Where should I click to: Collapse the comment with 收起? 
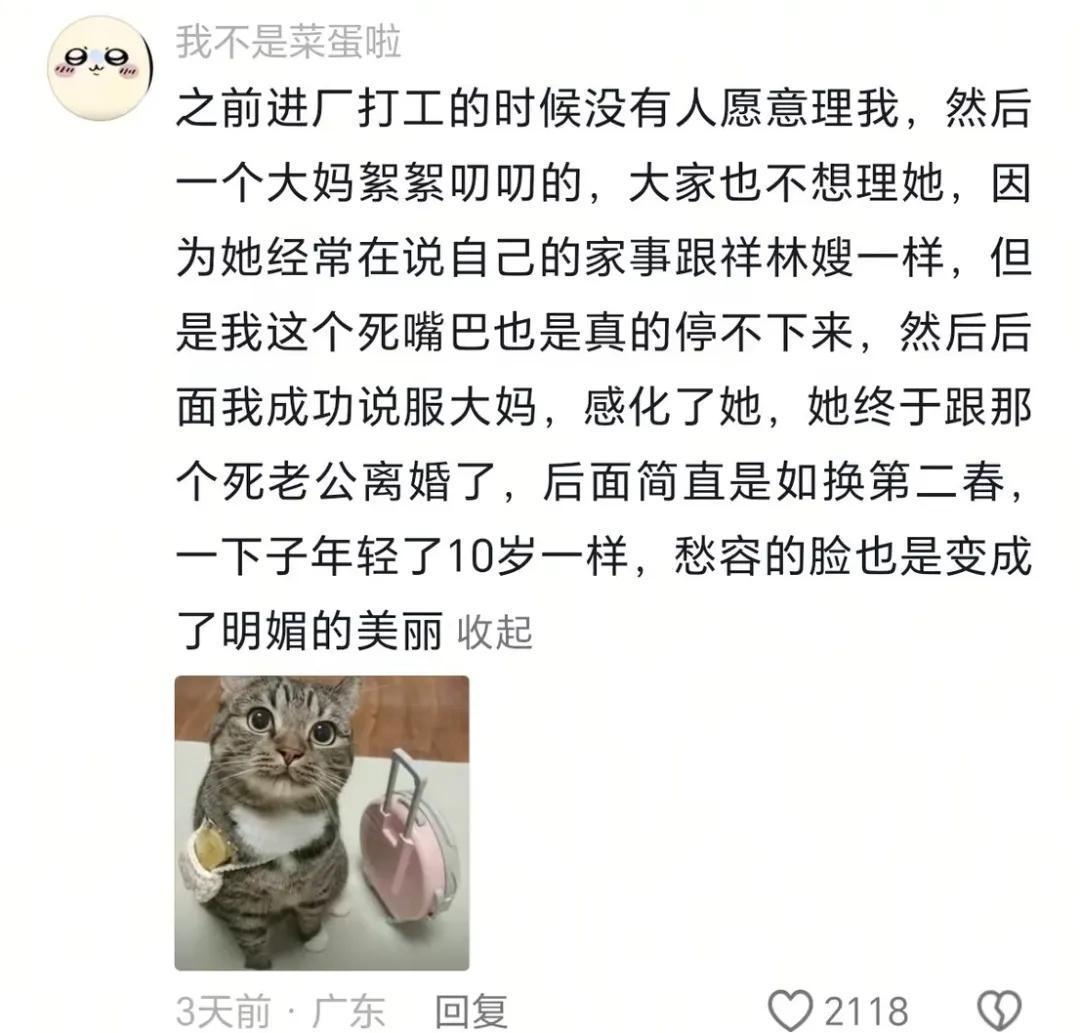click(x=495, y=632)
